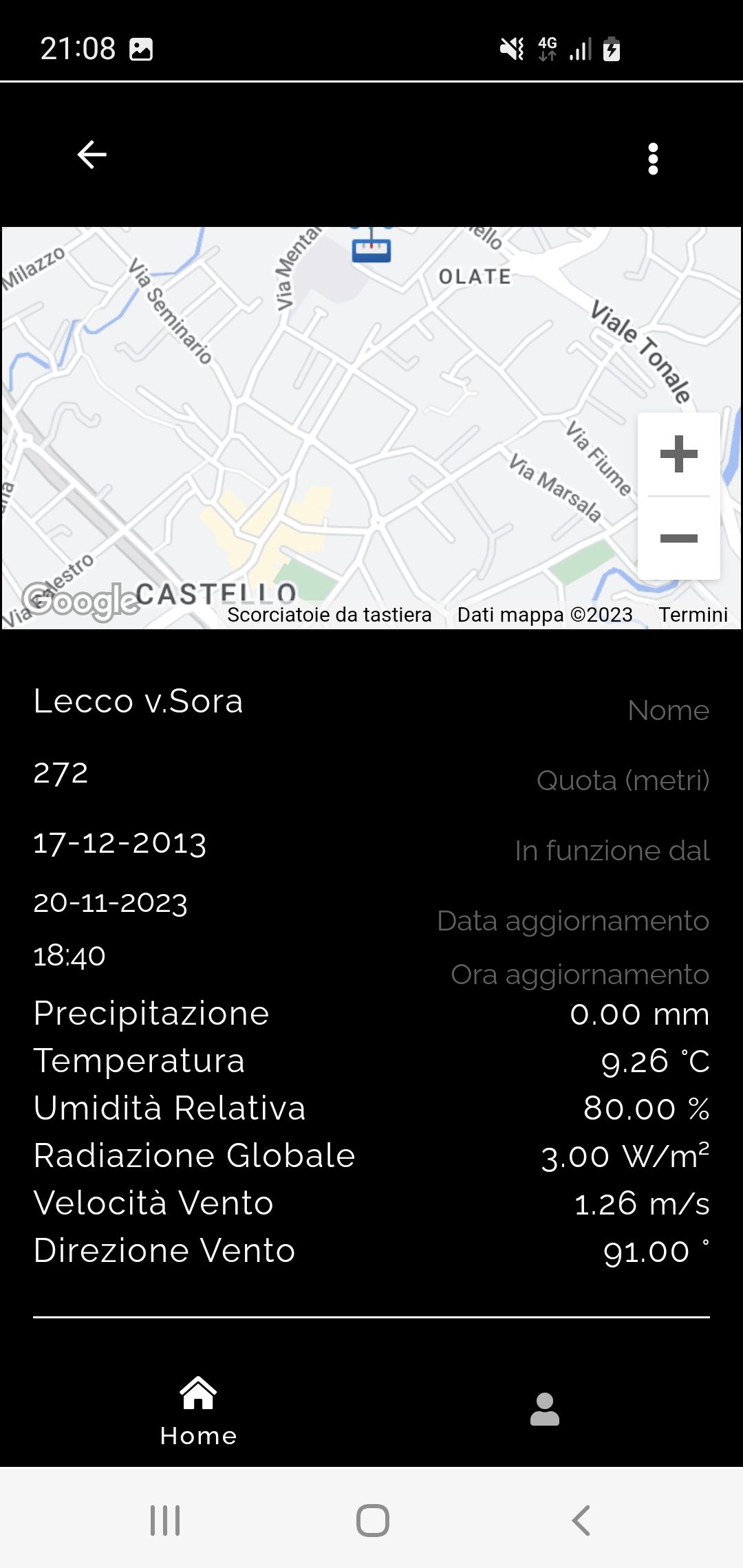
Task: Open the Termini link on map
Action: click(693, 615)
